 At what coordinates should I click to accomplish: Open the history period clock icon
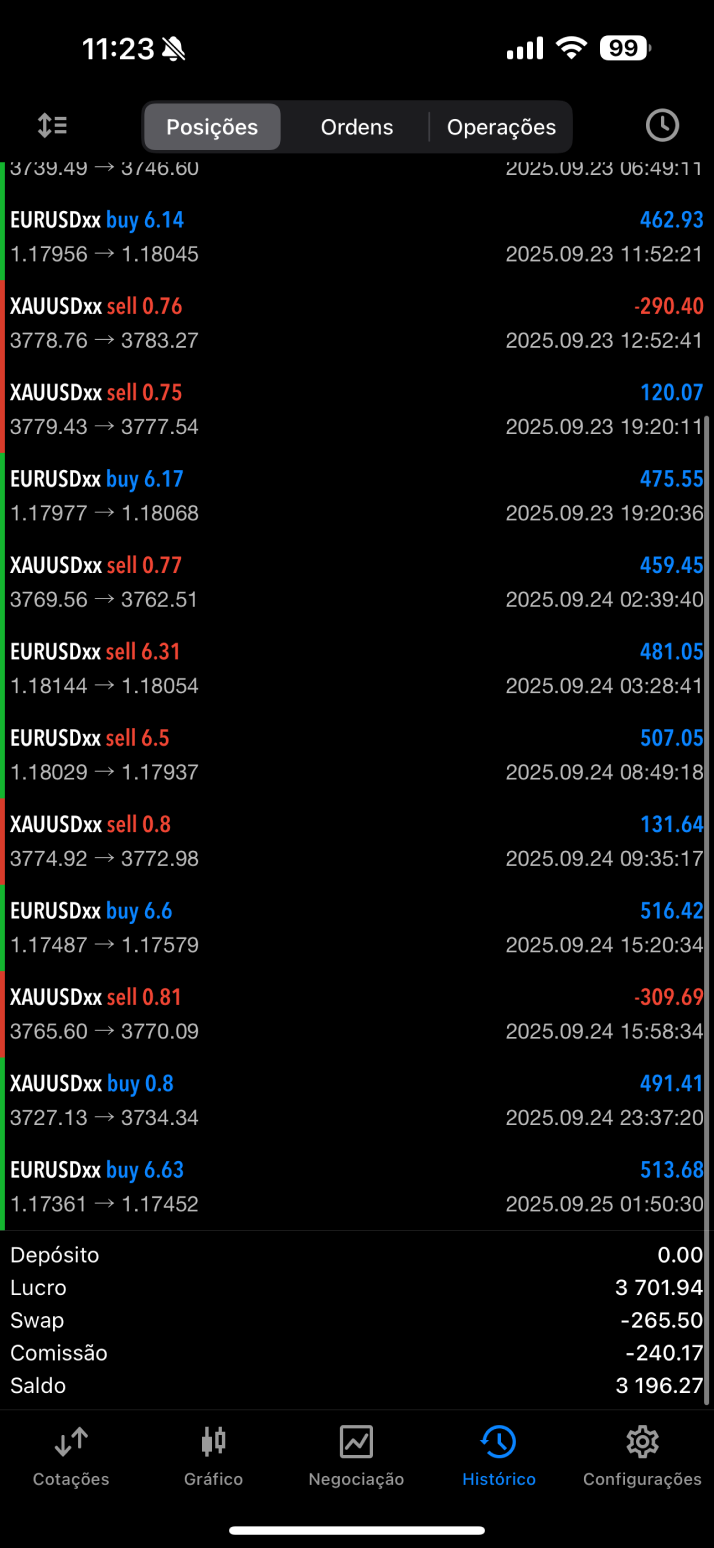(x=662, y=125)
